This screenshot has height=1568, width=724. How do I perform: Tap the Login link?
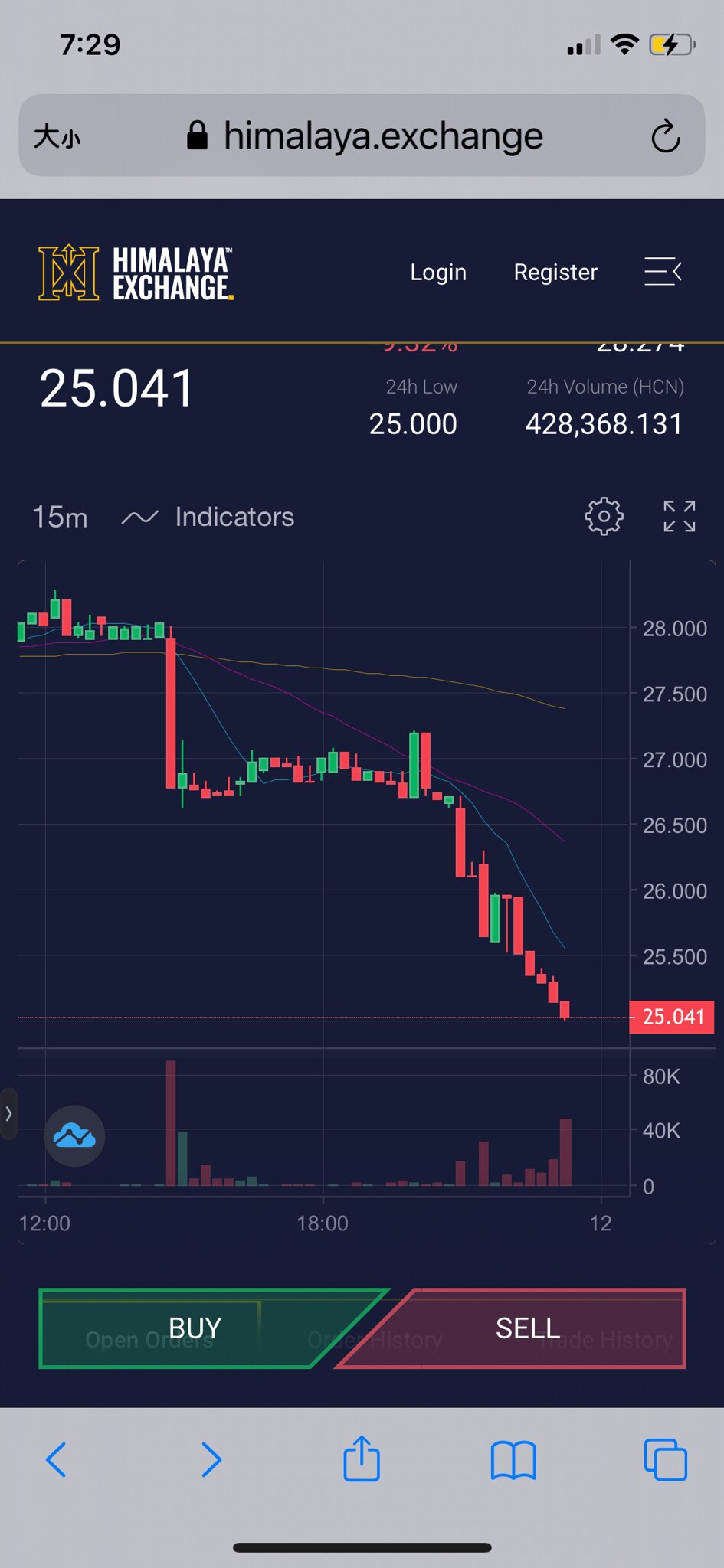point(438,273)
